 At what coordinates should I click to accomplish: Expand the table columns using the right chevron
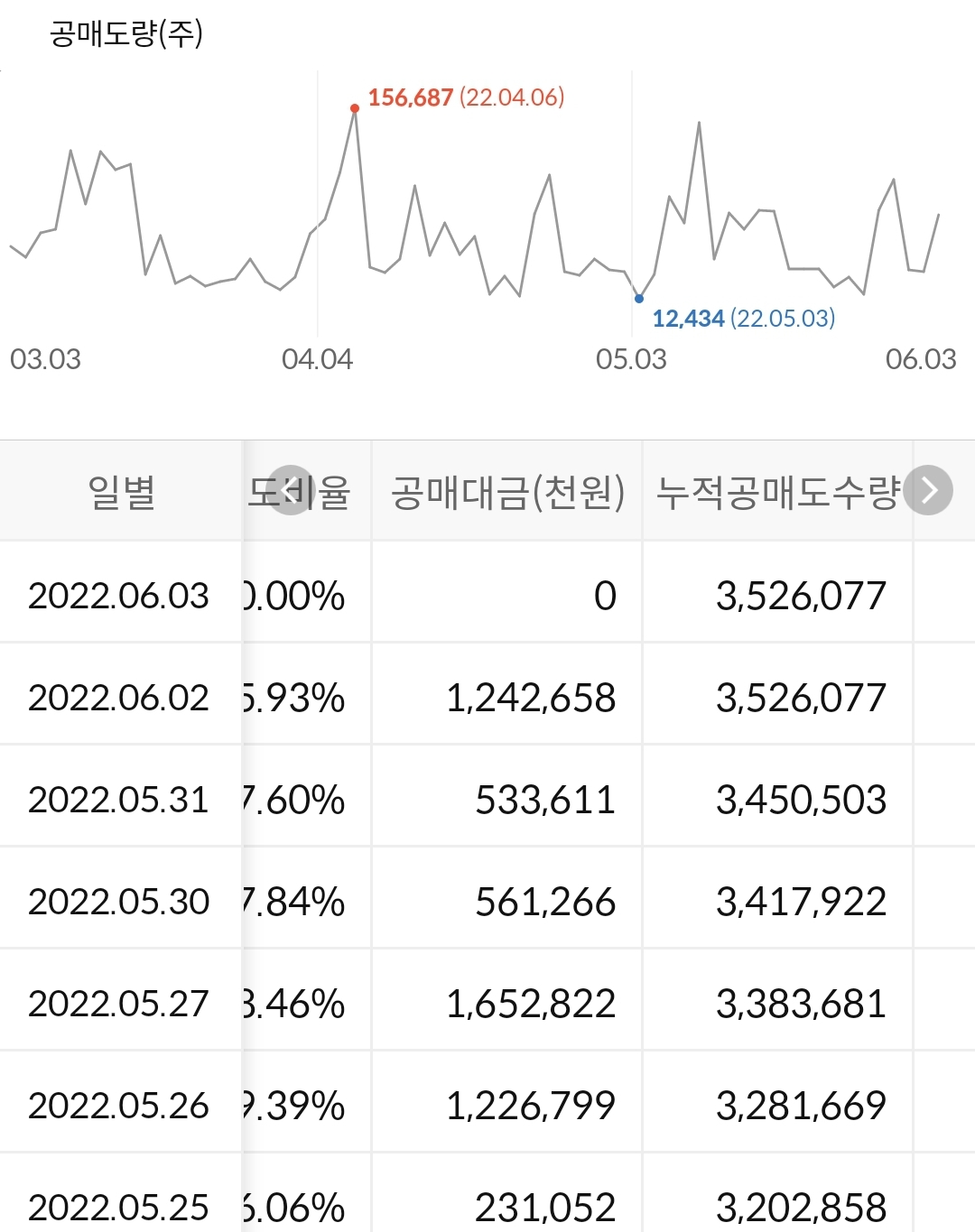926,490
